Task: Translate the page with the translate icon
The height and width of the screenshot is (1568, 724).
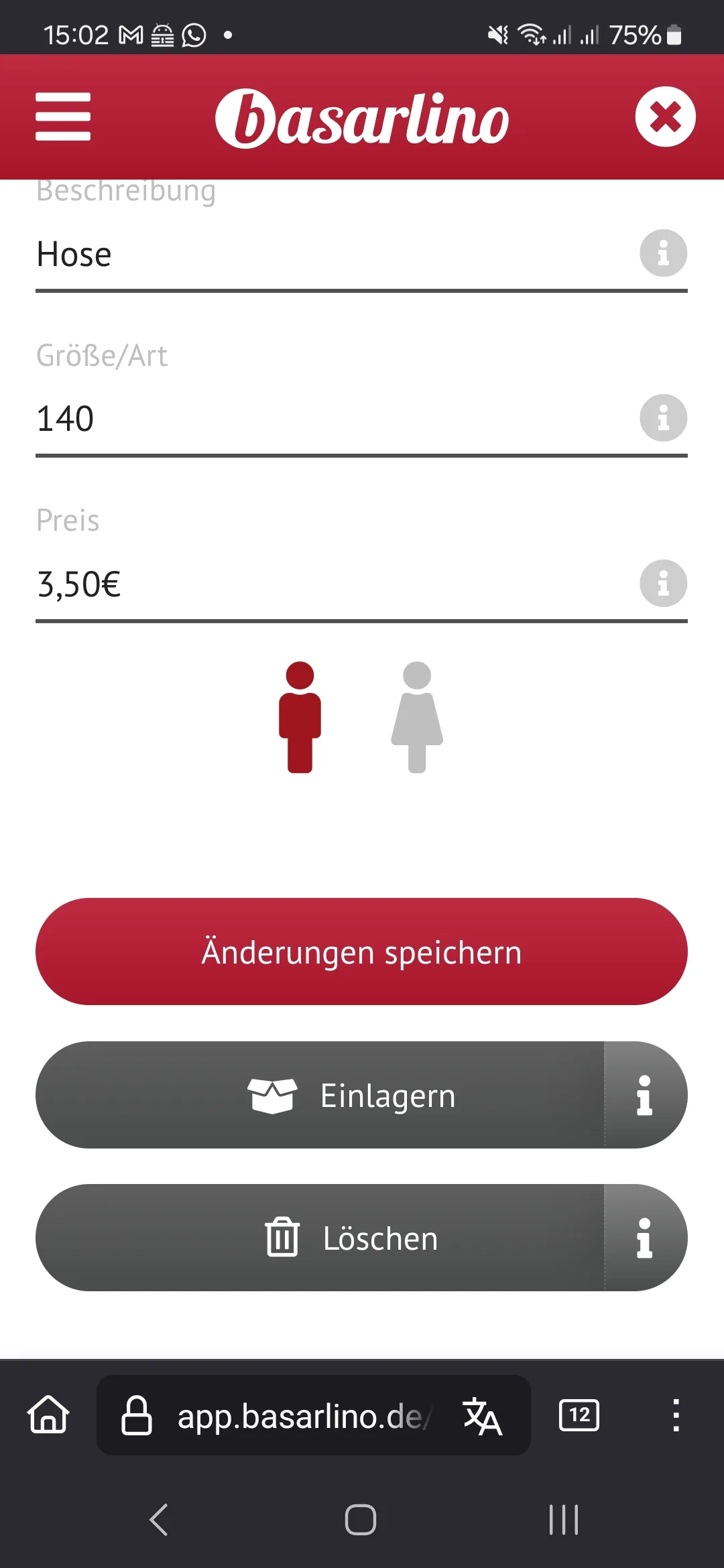Action: click(482, 1416)
